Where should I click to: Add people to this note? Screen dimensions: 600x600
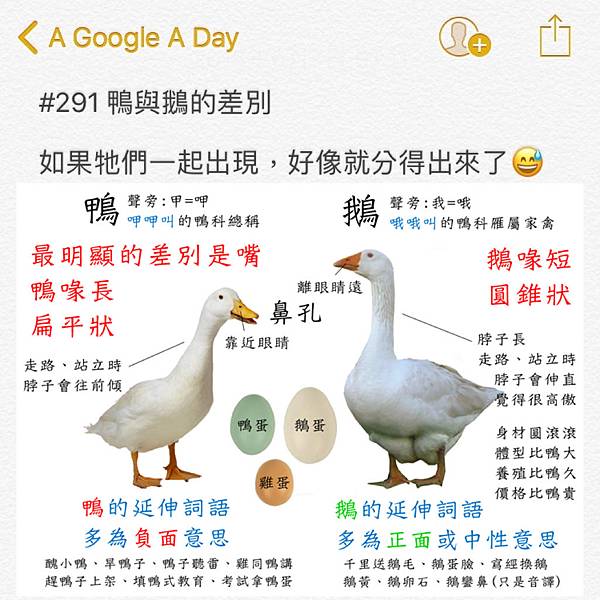(464, 37)
